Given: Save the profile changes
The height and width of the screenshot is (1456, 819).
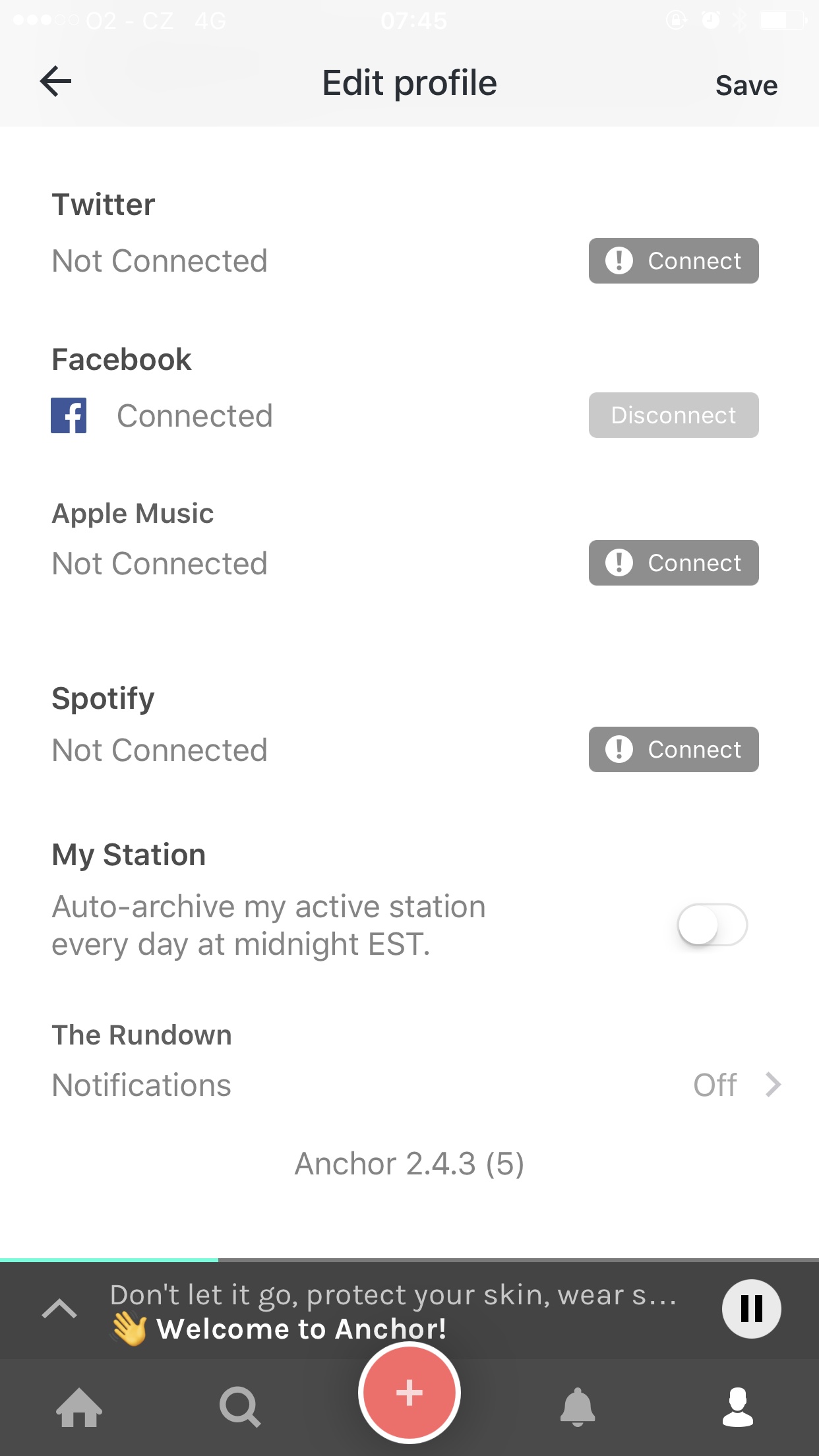Looking at the screenshot, I should pyautogui.click(x=746, y=85).
